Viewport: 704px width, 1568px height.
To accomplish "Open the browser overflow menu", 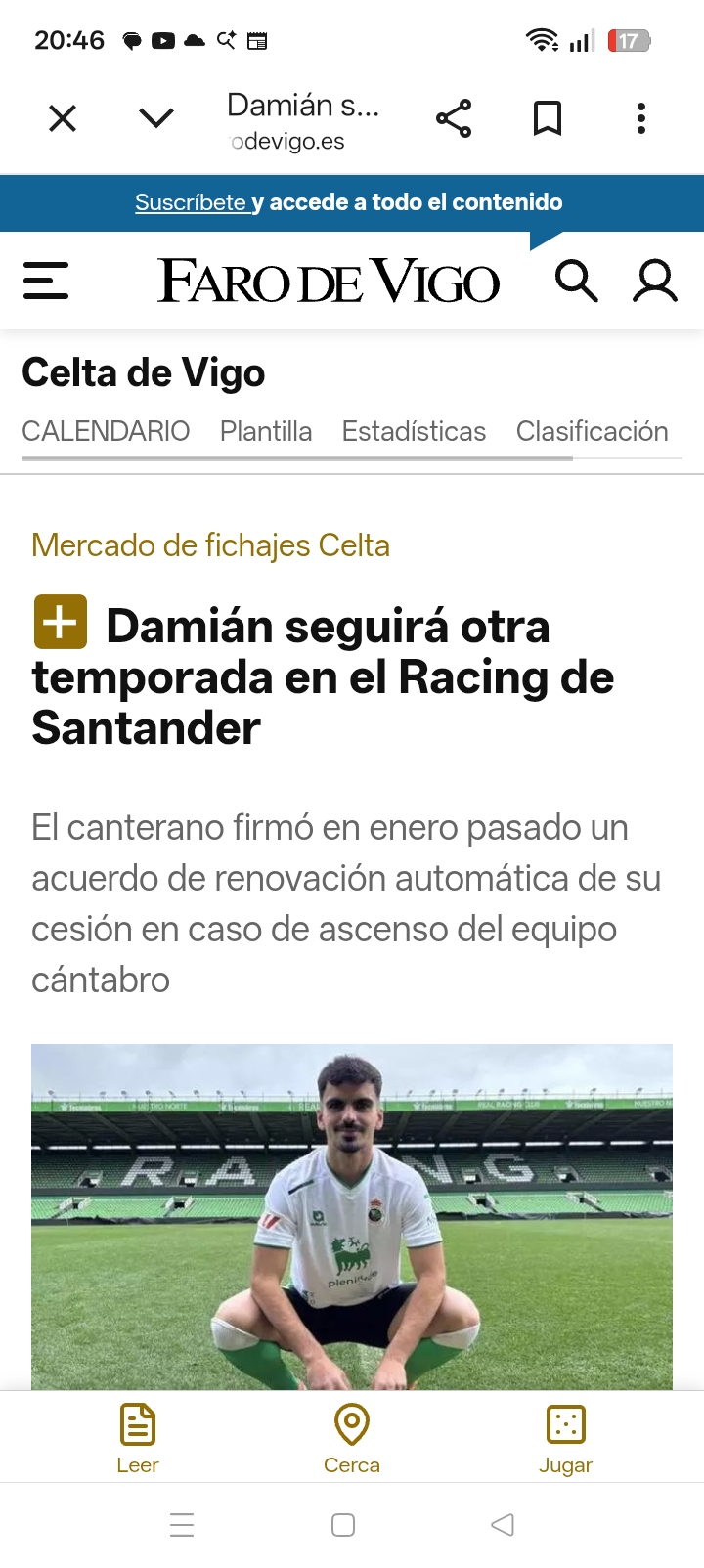I will (x=641, y=118).
